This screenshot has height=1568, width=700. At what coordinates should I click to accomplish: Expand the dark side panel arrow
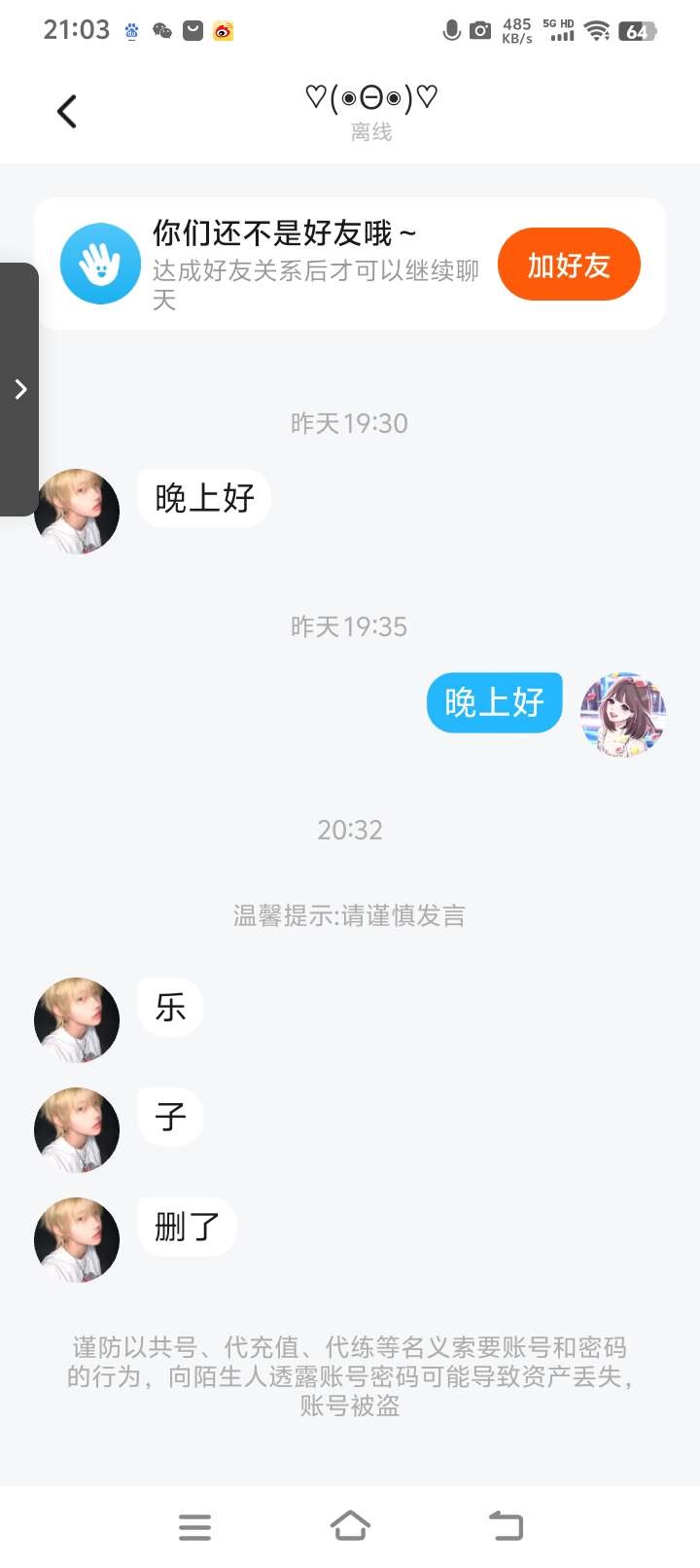(19, 389)
